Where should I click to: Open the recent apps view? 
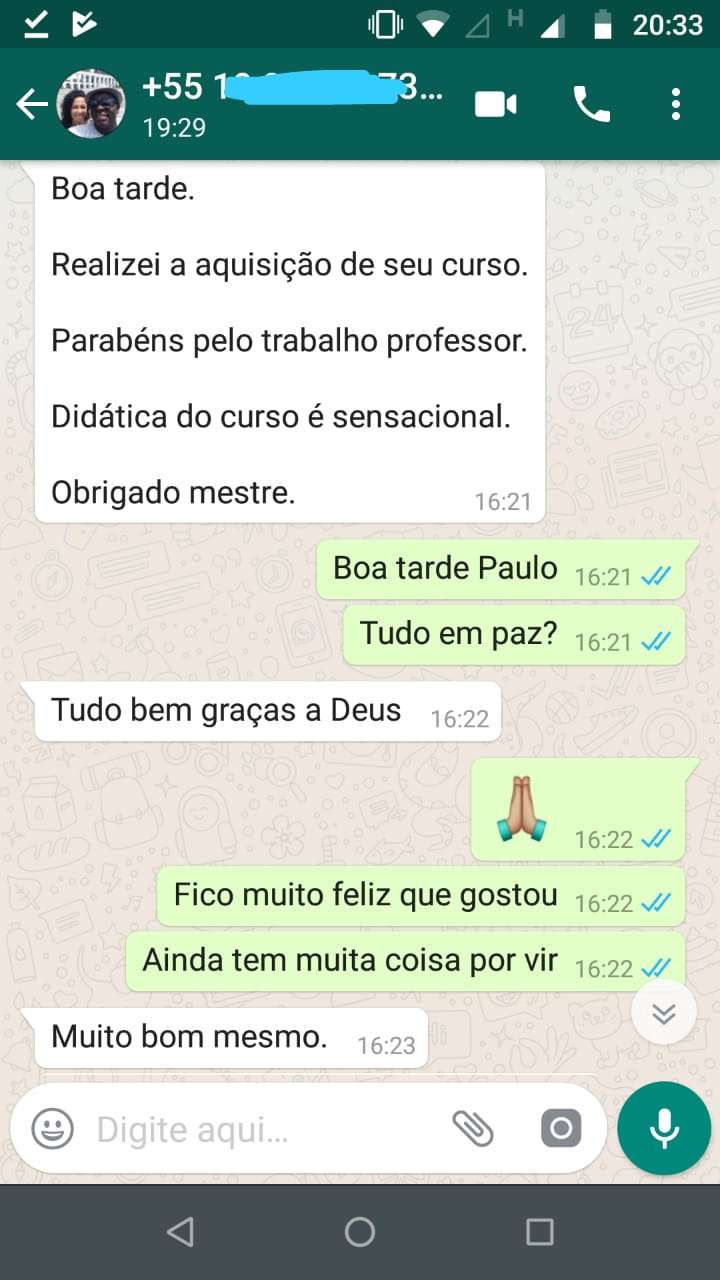click(x=540, y=1232)
